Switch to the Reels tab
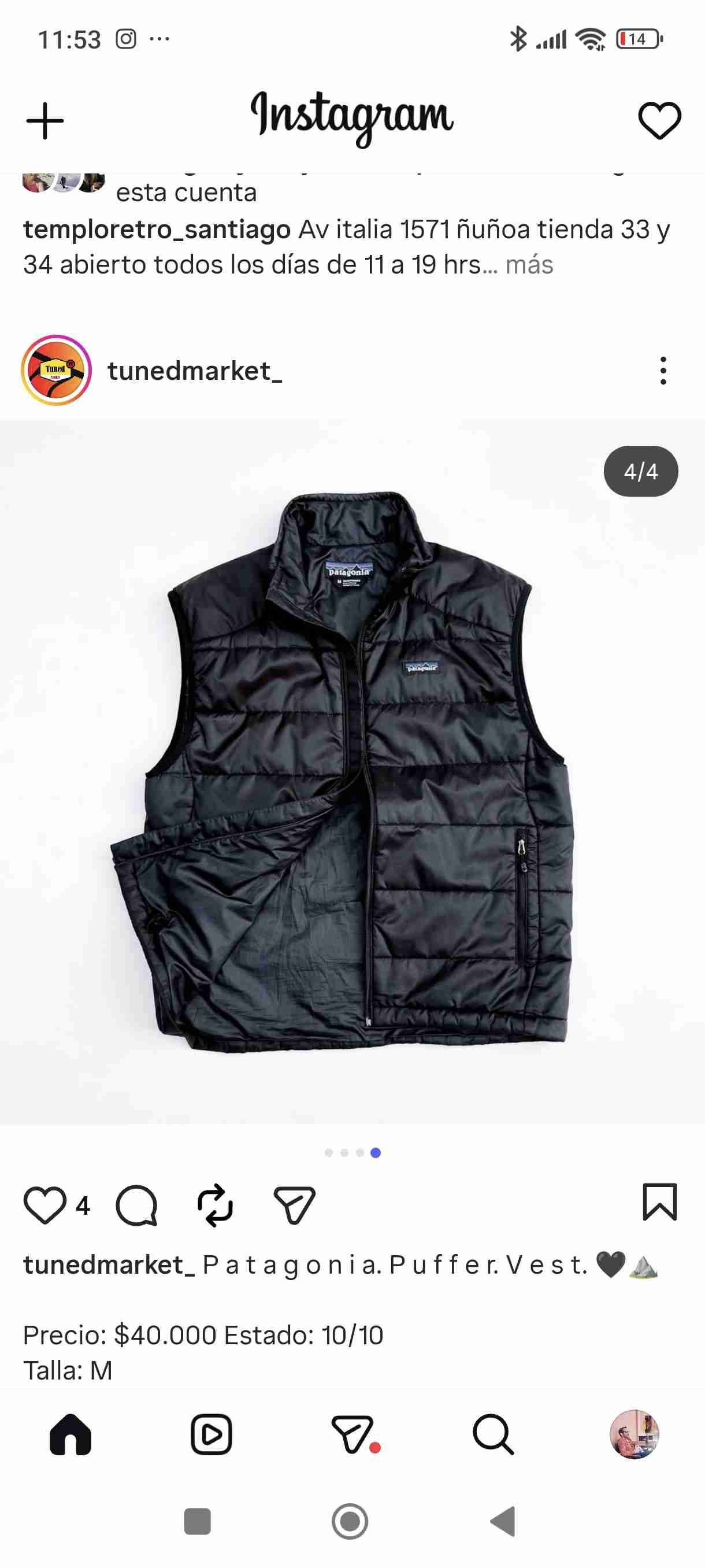 [x=211, y=1434]
